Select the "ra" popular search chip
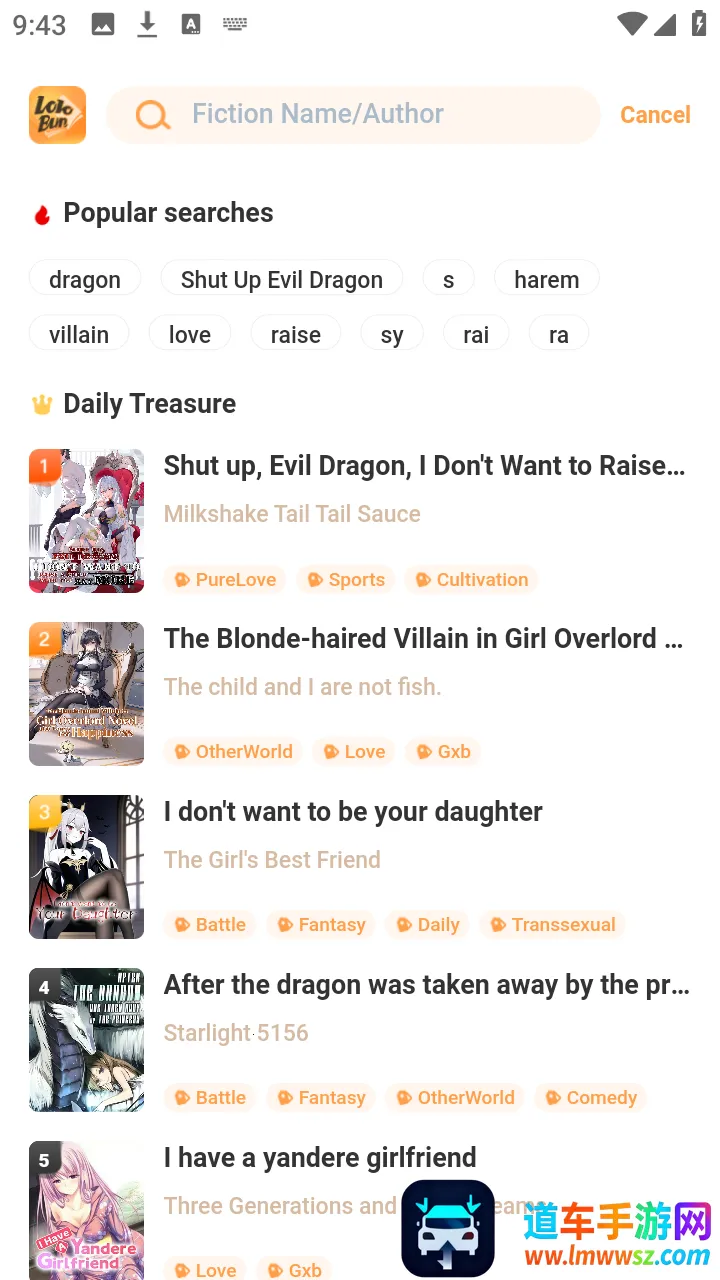Image resolution: width=720 pixels, height=1280 pixels. pyautogui.click(x=558, y=335)
